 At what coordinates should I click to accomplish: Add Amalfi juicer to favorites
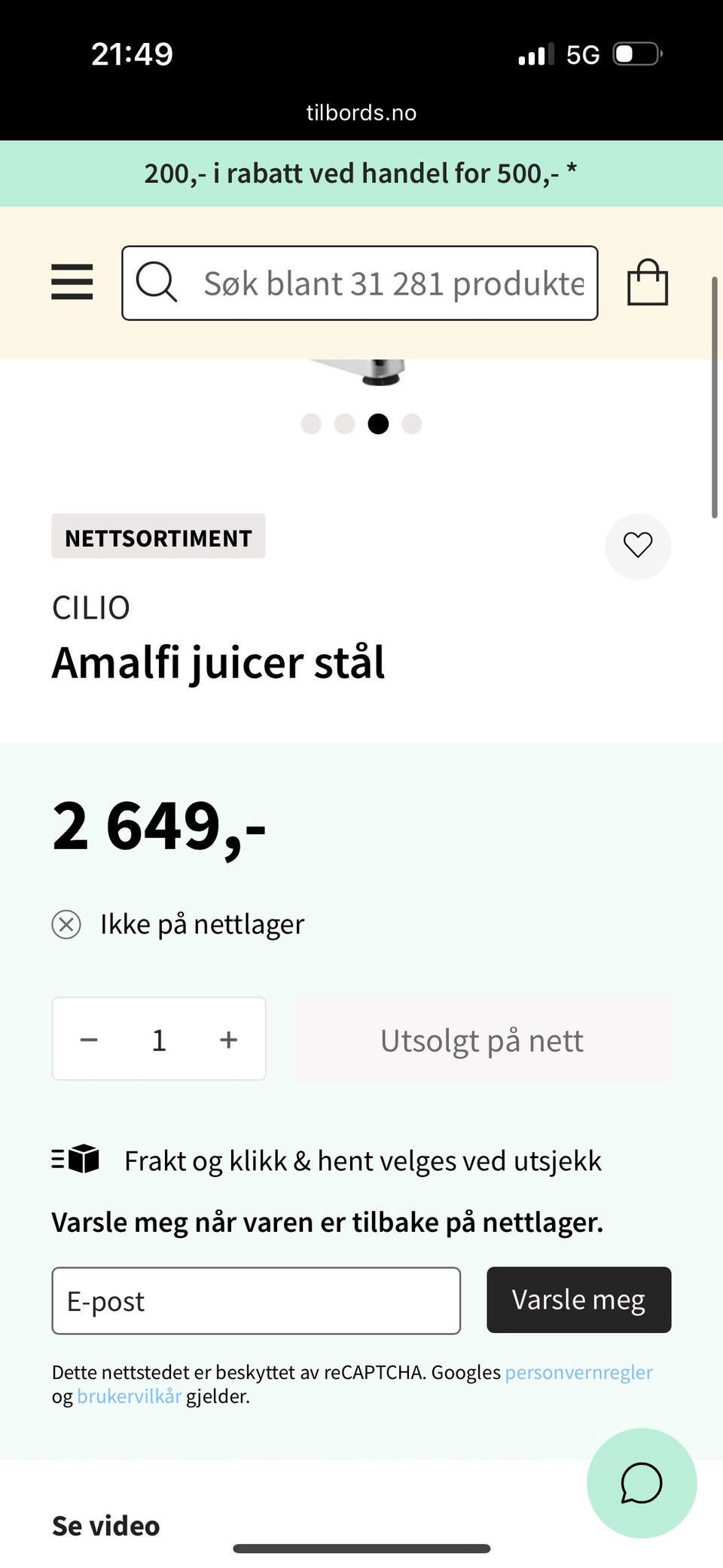click(638, 546)
